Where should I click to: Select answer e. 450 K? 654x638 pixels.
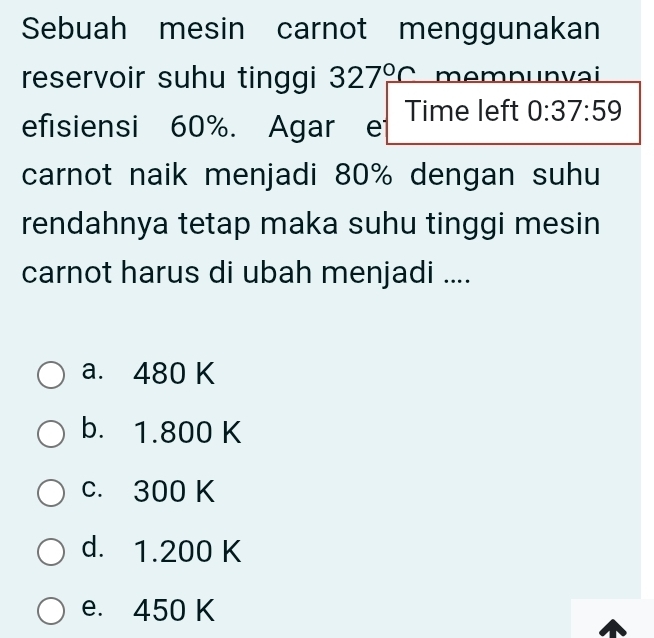pyautogui.click(x=52, y=609)
